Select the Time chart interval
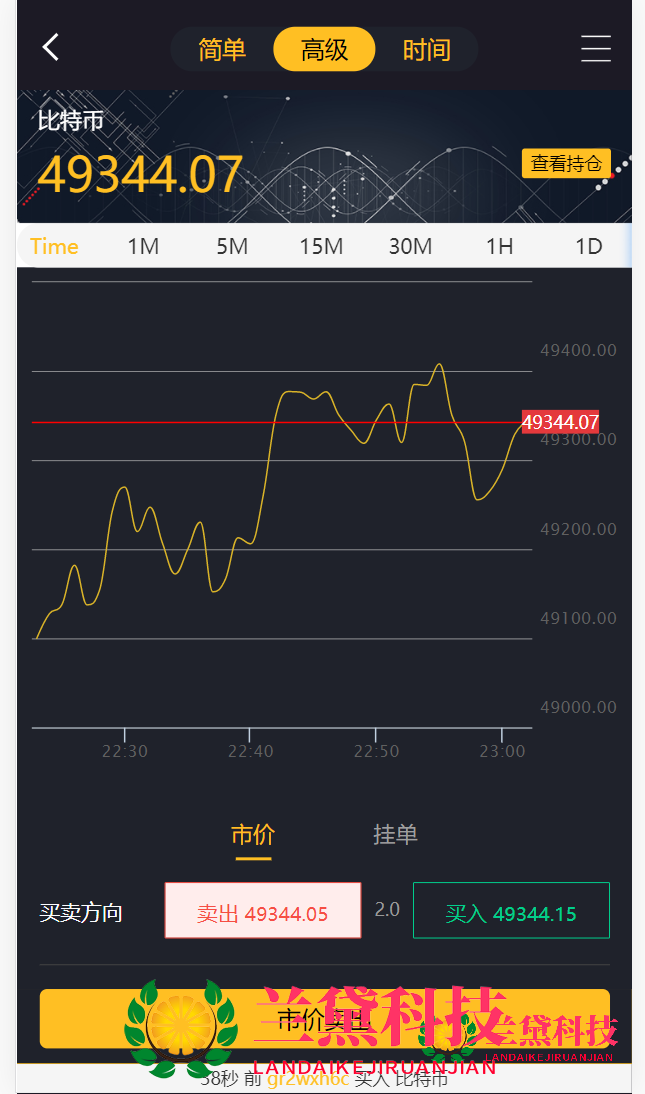Screen dimensions: 645x1094 [x=54, y=246]
